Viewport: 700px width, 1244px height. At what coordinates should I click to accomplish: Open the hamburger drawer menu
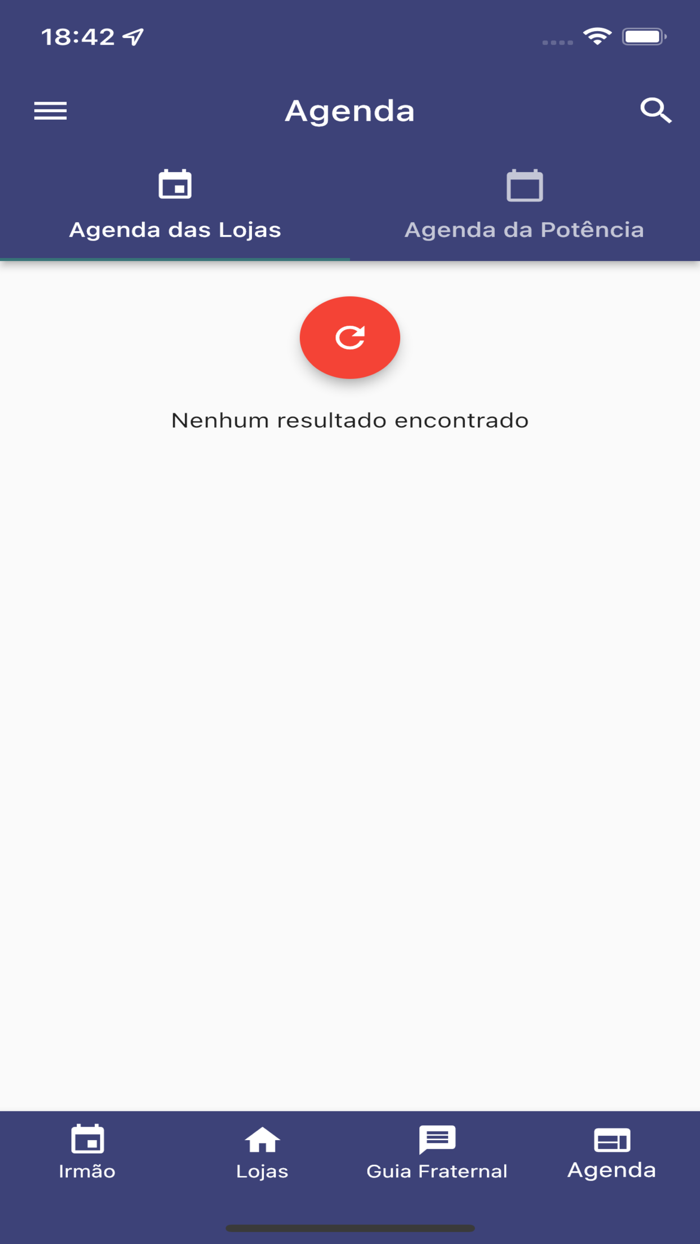coord(50,111)
